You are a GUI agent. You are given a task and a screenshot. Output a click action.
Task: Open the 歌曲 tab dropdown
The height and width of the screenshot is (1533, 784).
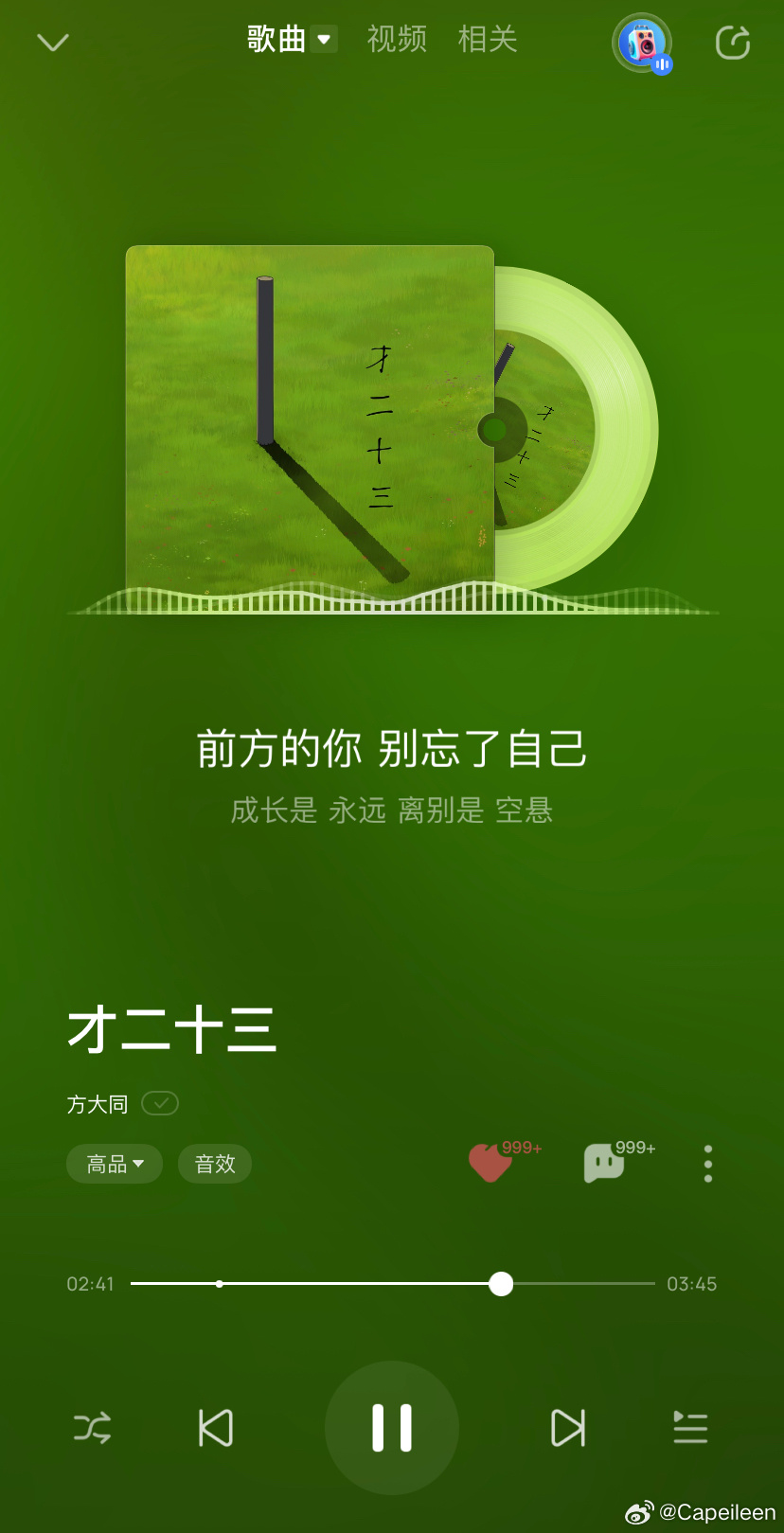324,40
